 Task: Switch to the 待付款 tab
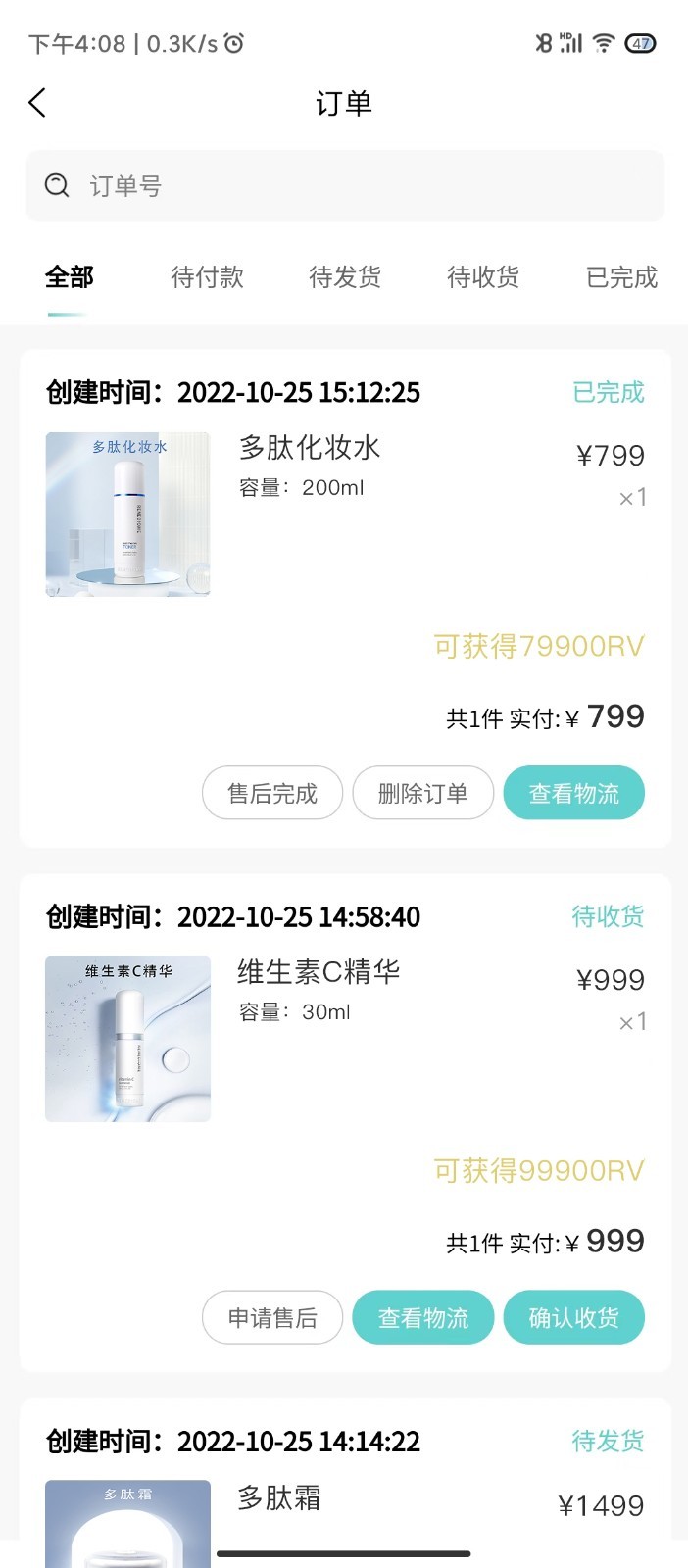(x=207, y=277)
